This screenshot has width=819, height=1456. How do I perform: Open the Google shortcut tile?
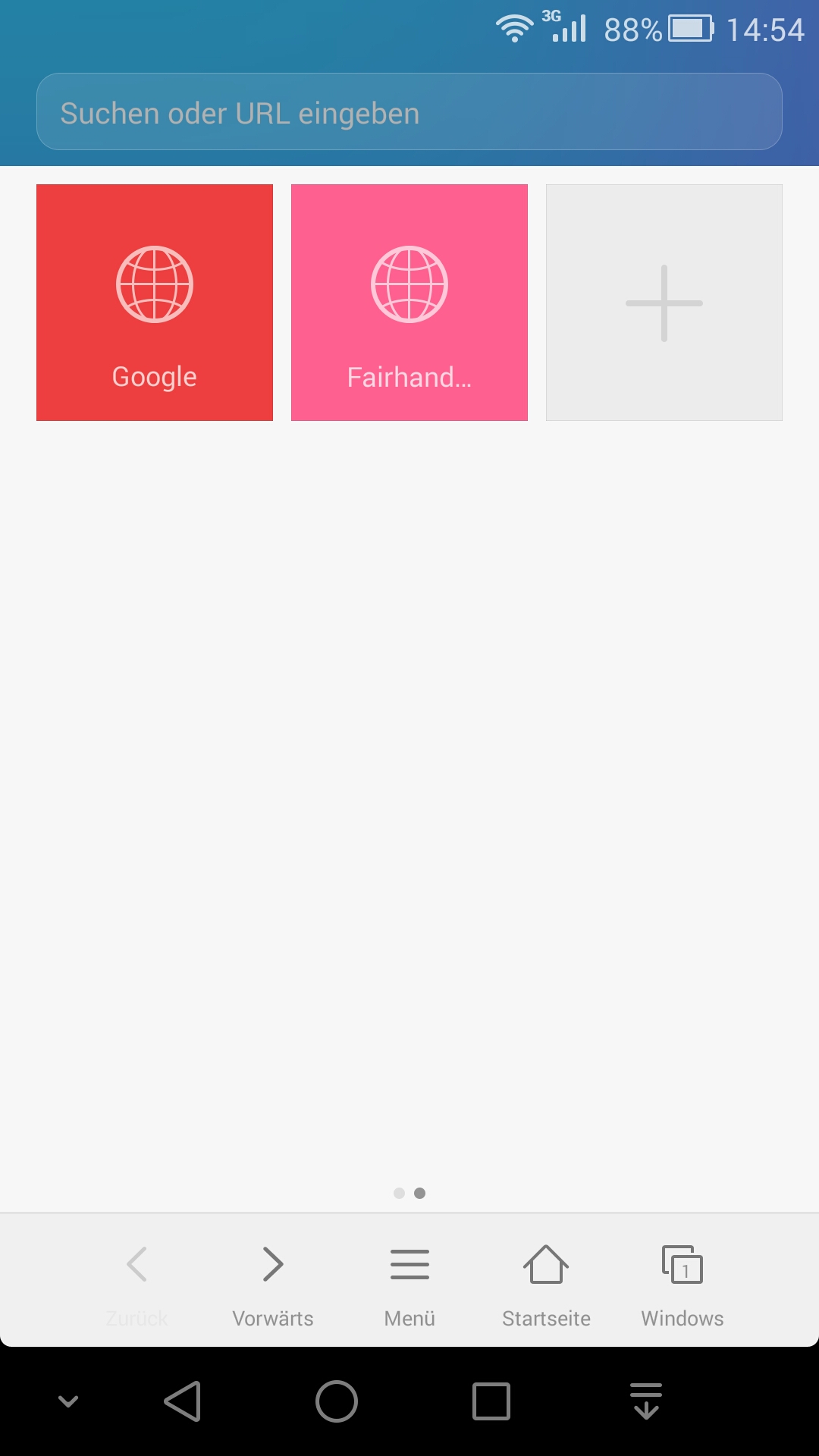pos(155,303)
